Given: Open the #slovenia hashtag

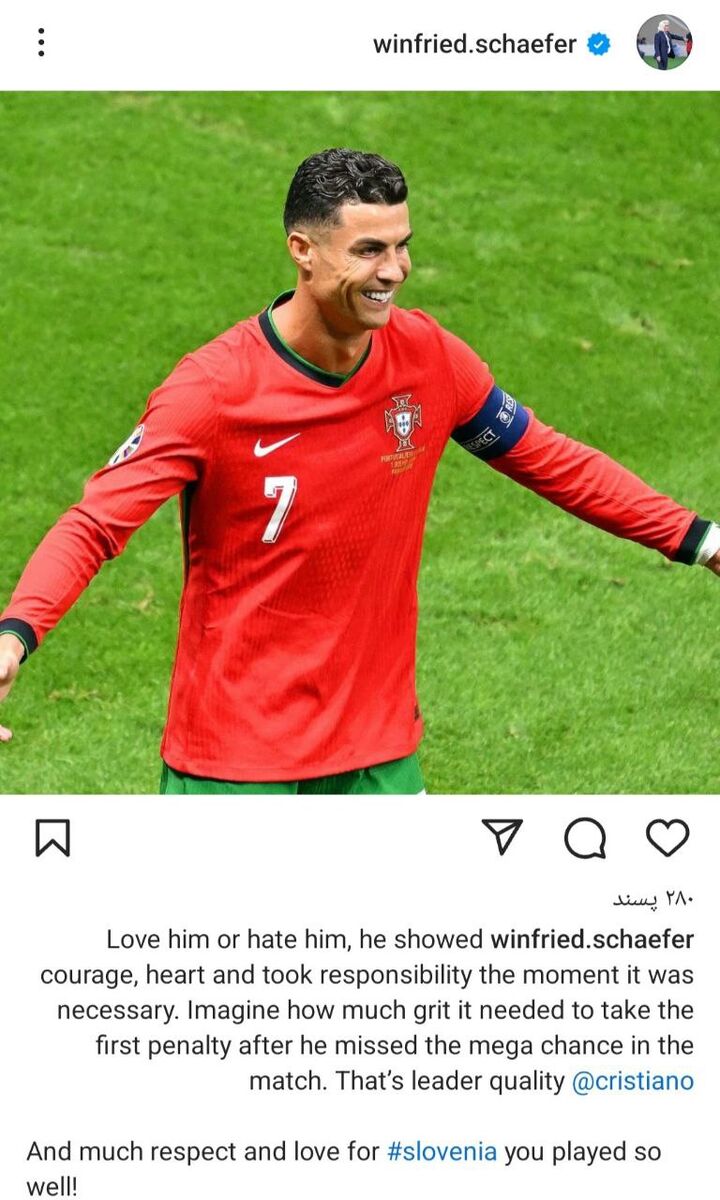Looking at the screenshot, I should pyautogui.click(x=442, y=1151).
